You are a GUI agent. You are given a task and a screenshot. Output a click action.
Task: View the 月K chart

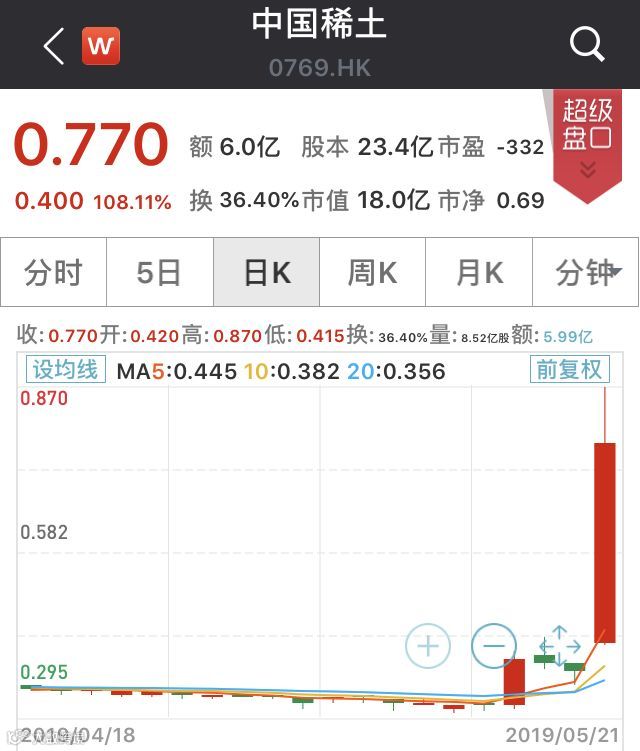[x=480, y=272]
